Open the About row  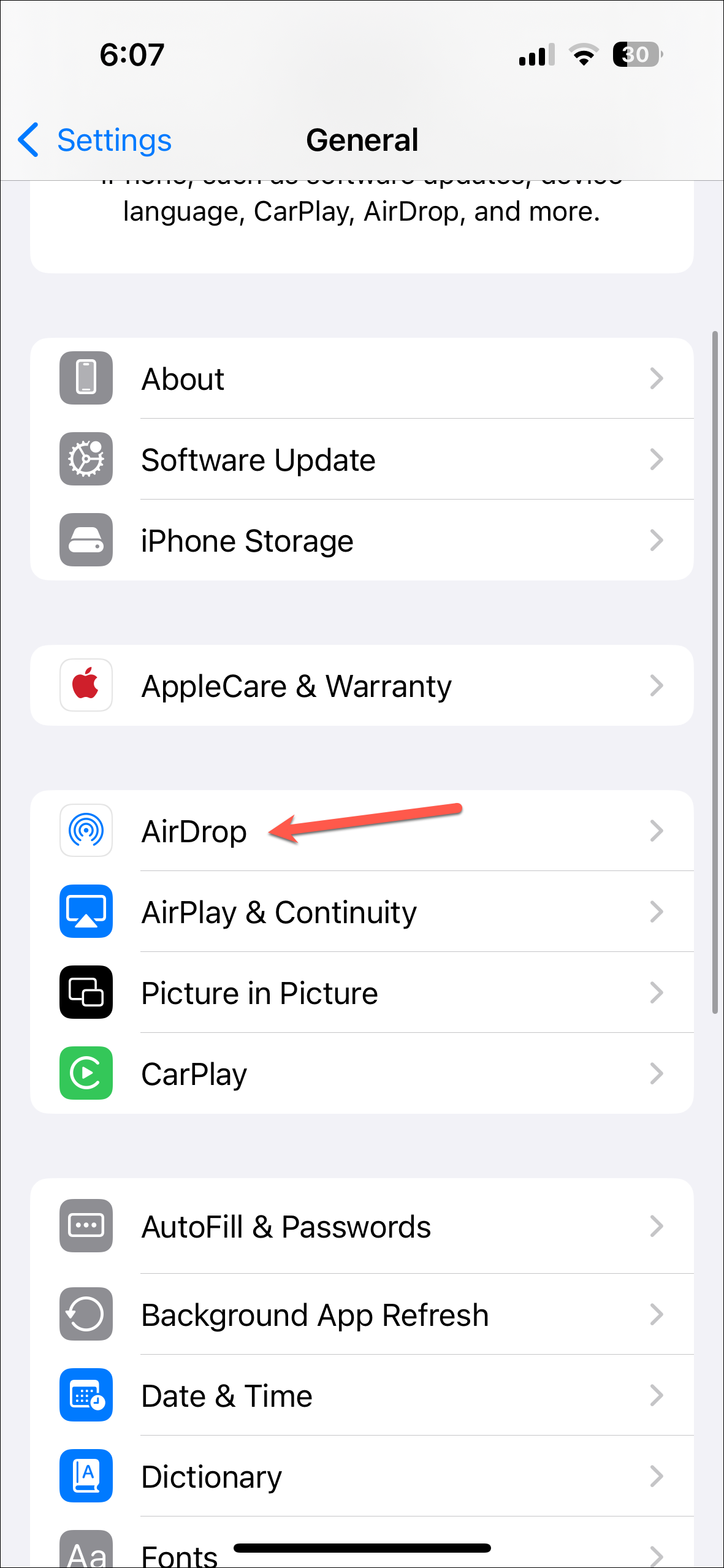point(362,379)
